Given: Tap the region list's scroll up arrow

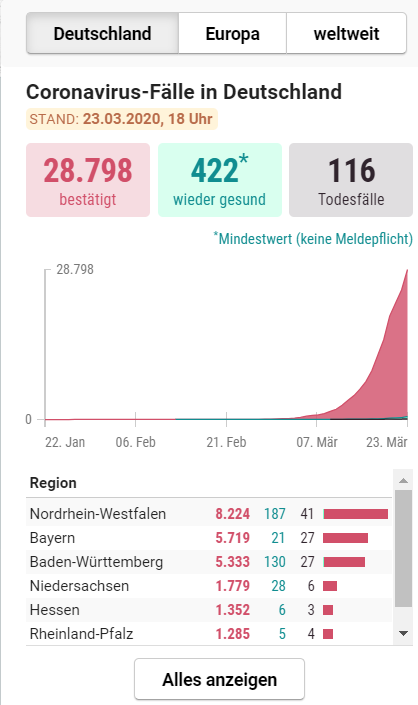Looking at the screenshot, I should [403, 481].
